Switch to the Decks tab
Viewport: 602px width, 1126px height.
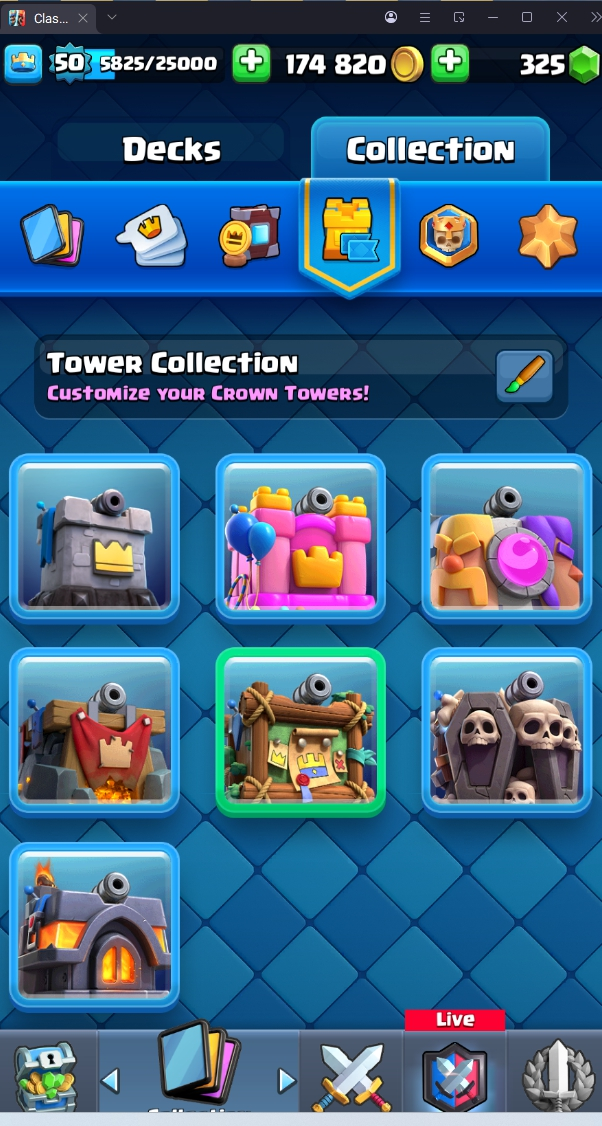click(171, 149)
